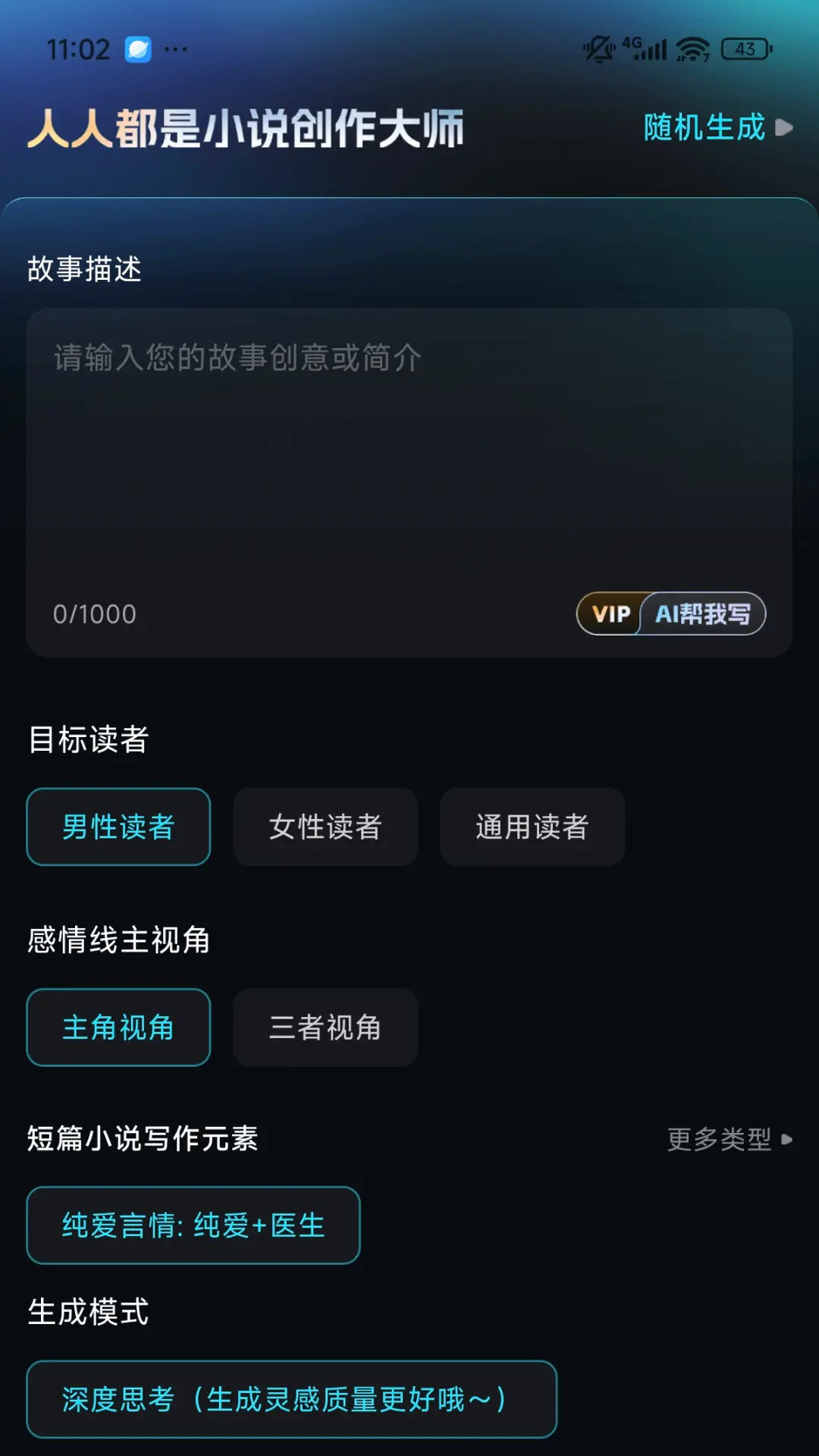Click the mute notification icon in status bar
Screen dimensions: 819x1456
pyautogui.click(x=598, y=47)
